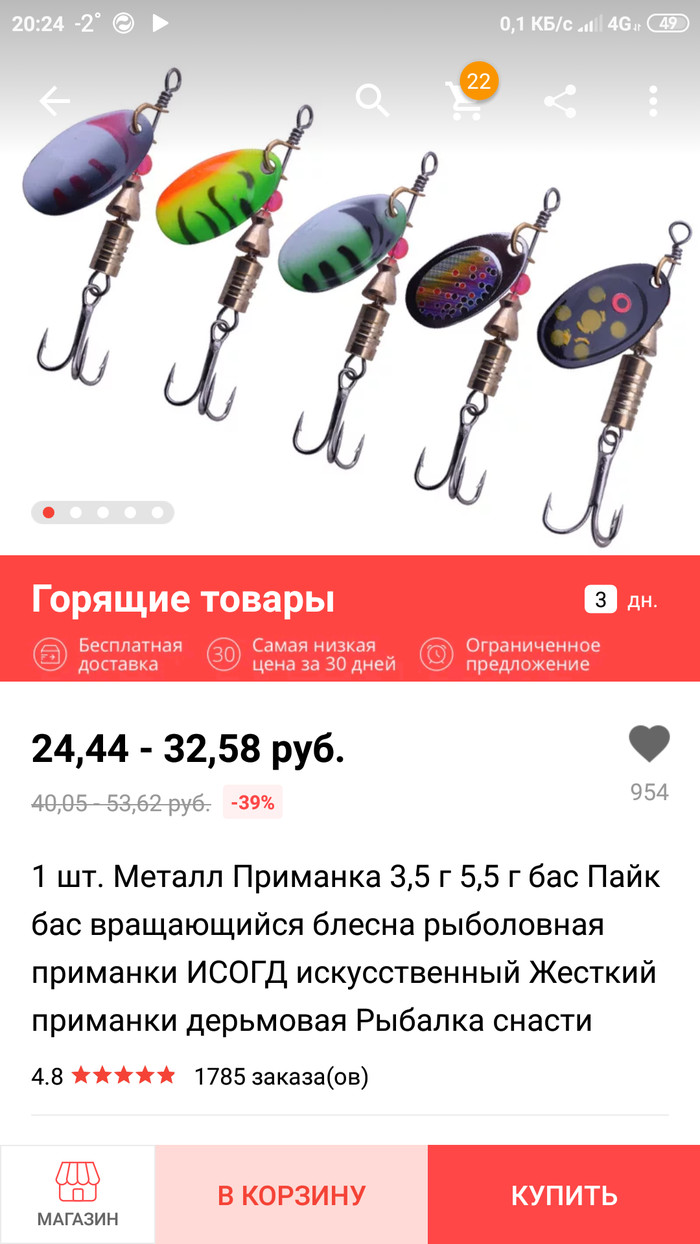Add item via В КОРЗИНУ button

(291, 1194)
